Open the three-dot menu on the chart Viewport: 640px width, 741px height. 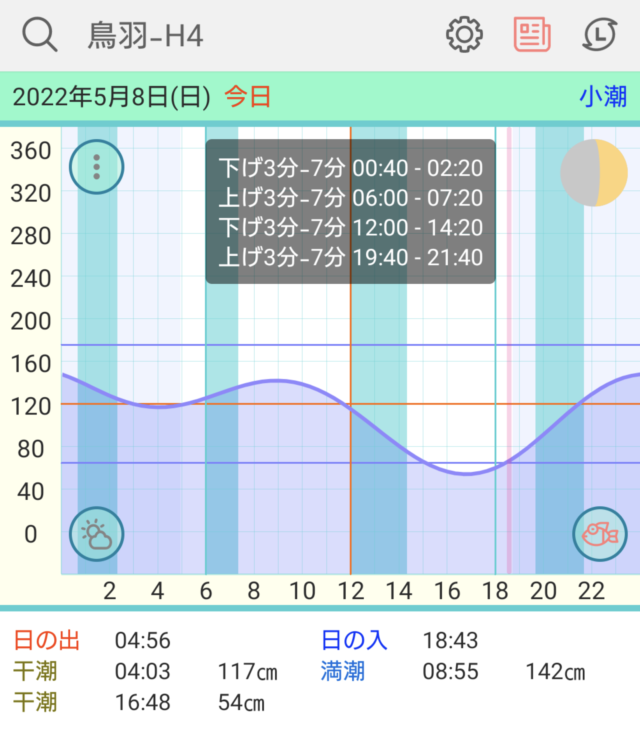(x=96, y=166)
